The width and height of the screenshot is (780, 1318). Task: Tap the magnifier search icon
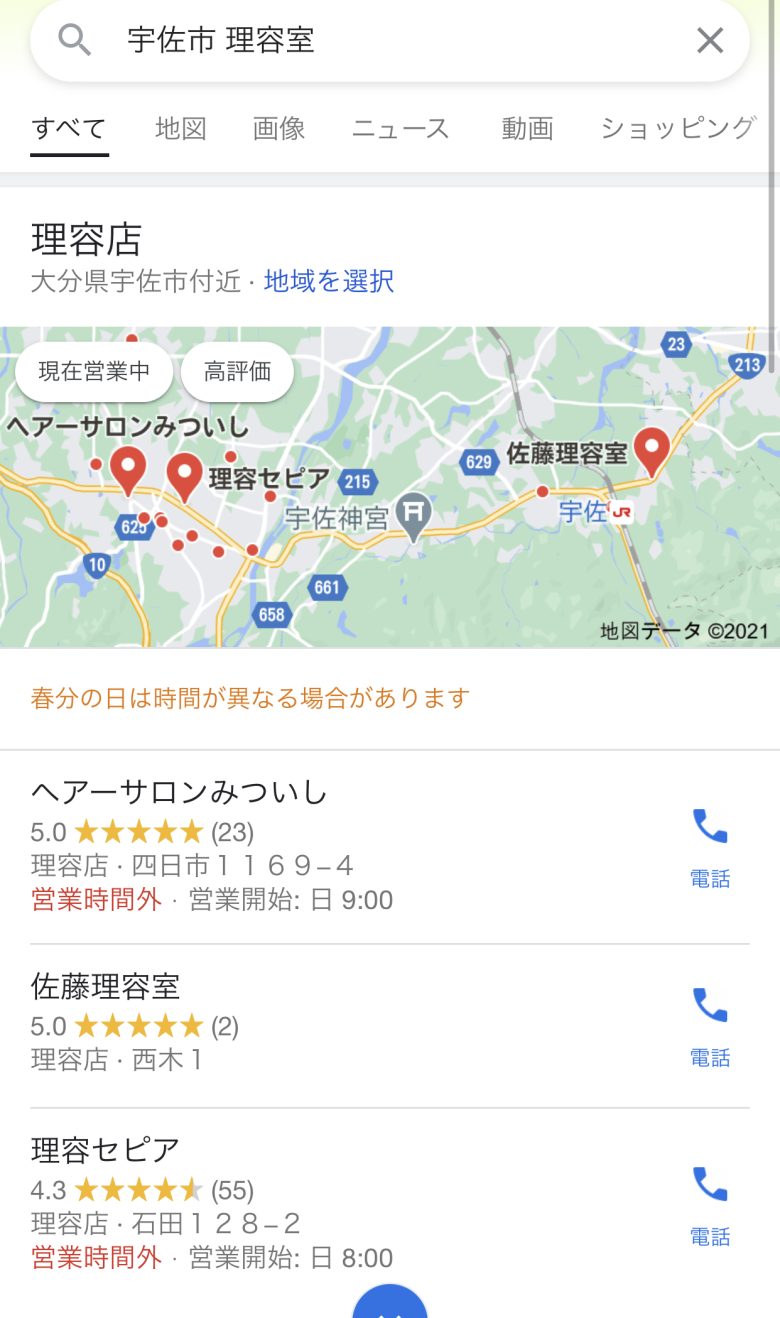(75, 41)
